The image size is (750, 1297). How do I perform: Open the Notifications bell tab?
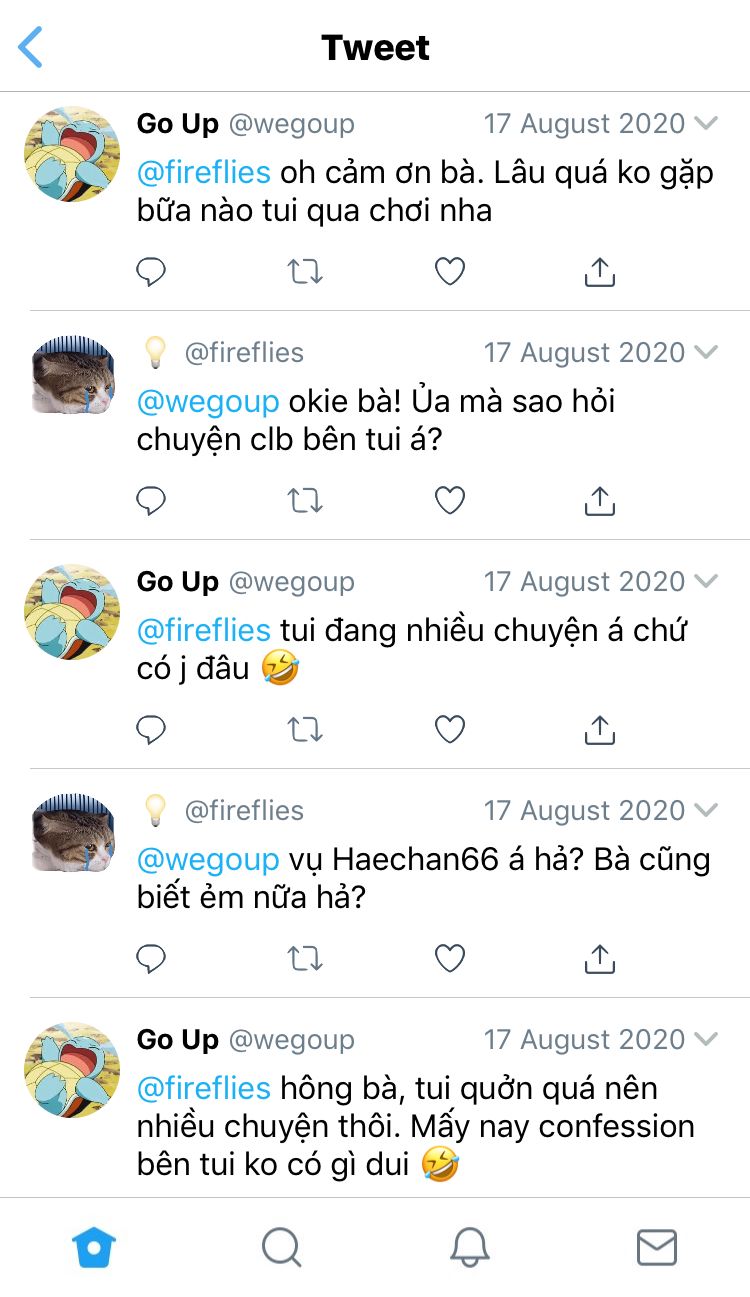469,1247
